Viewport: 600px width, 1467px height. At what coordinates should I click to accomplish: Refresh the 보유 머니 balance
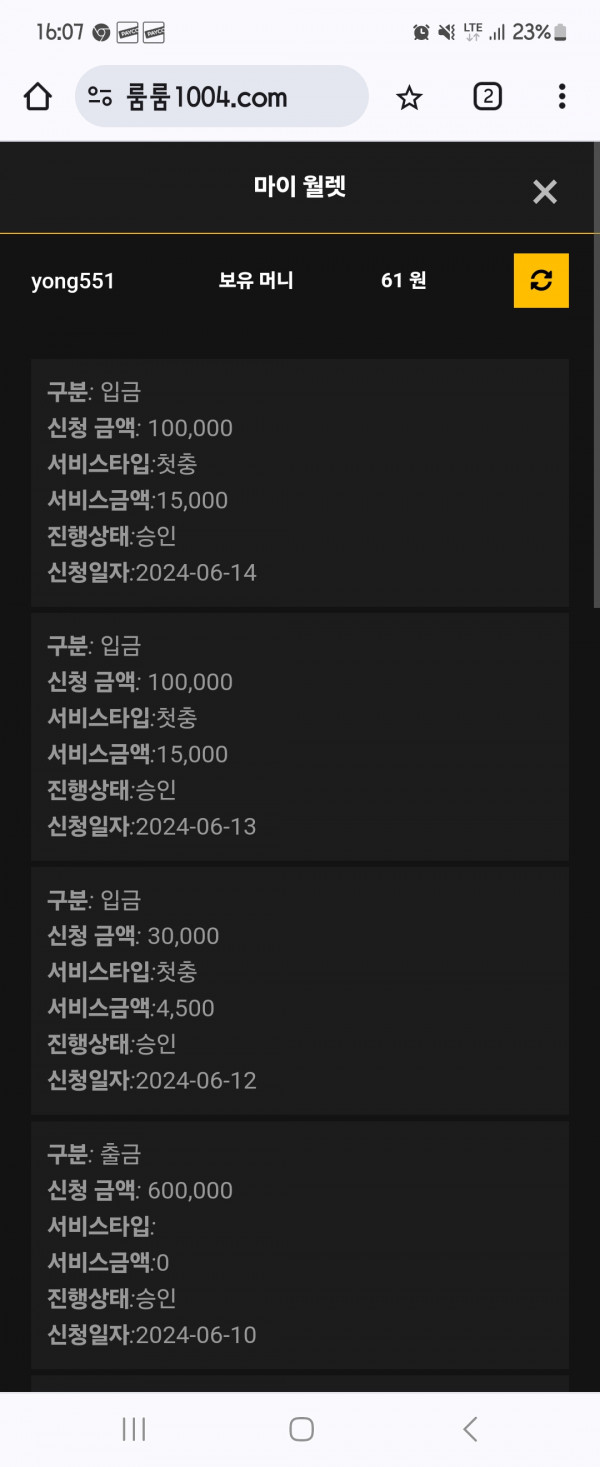[x=541, y=281]
